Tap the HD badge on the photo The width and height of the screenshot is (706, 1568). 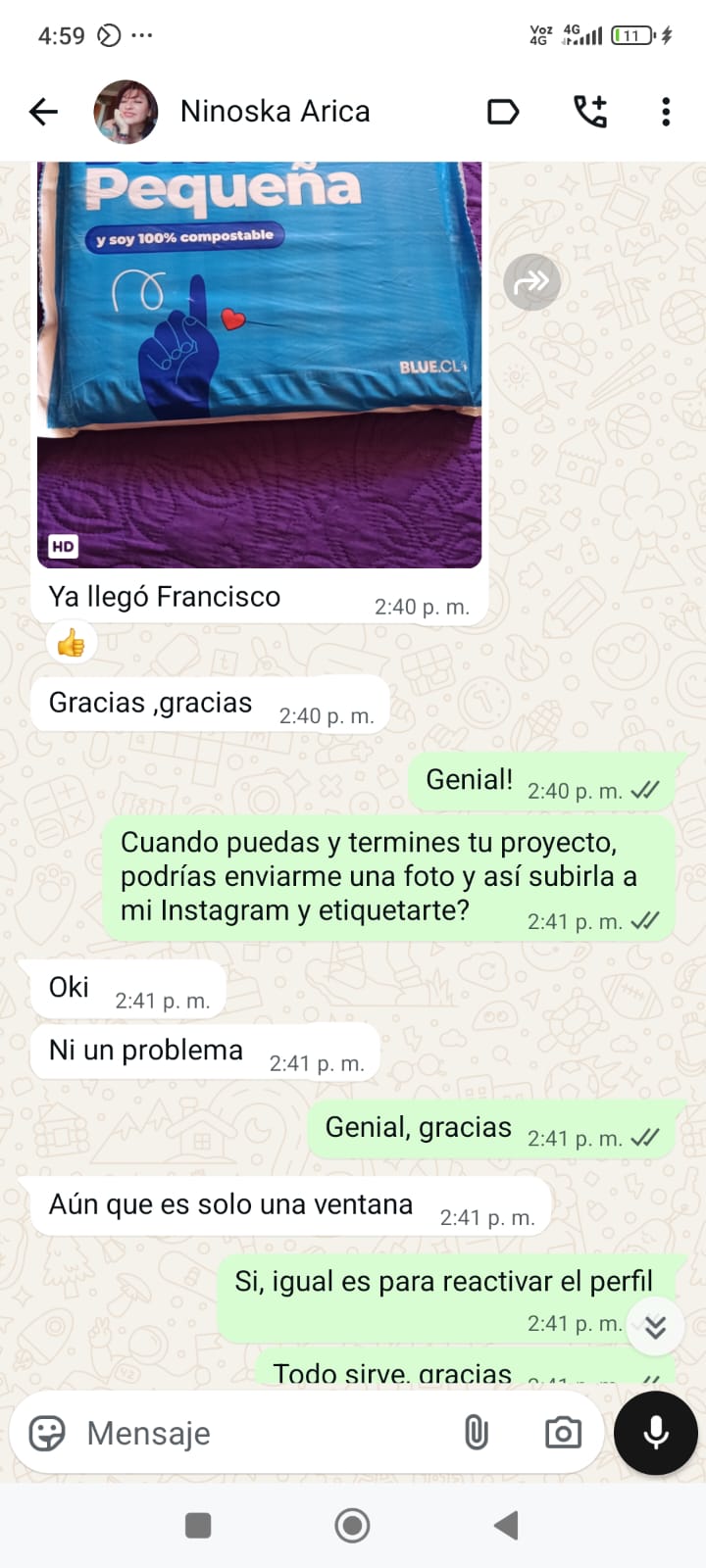click(63, 546)
